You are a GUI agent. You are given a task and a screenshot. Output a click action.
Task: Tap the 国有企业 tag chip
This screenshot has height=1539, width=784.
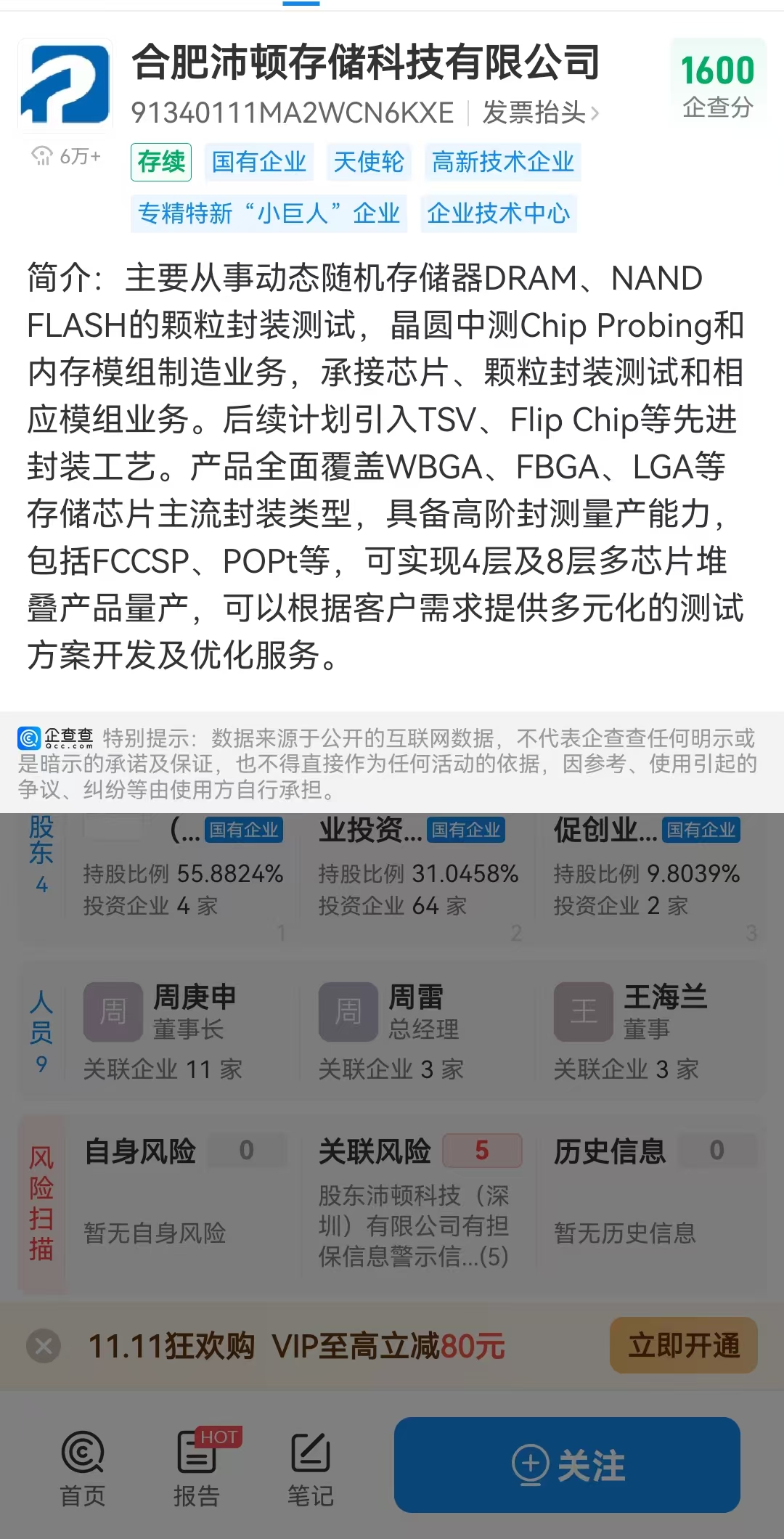pyautogui.click(x=258, y=161)
